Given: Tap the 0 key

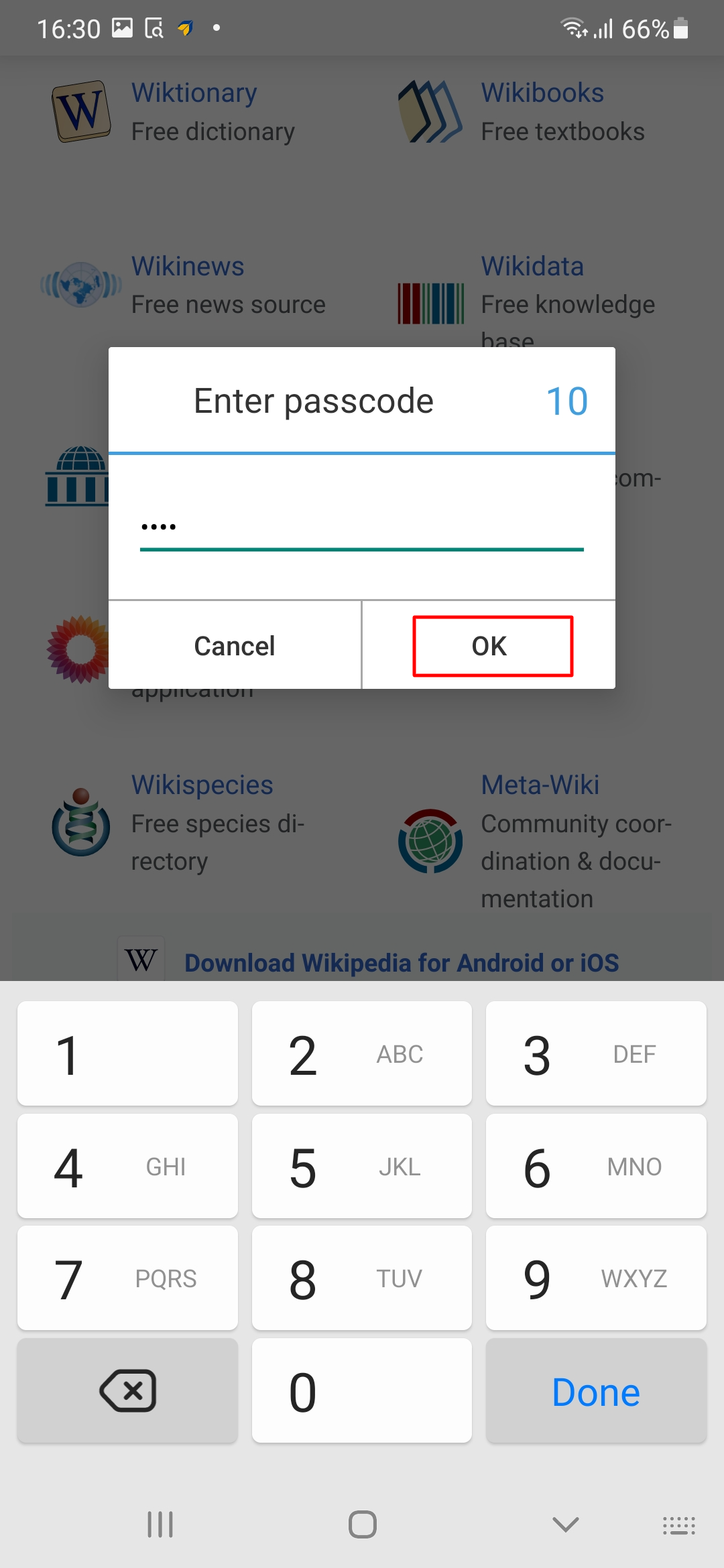Looking at the screenshot, I should 362,1390.
